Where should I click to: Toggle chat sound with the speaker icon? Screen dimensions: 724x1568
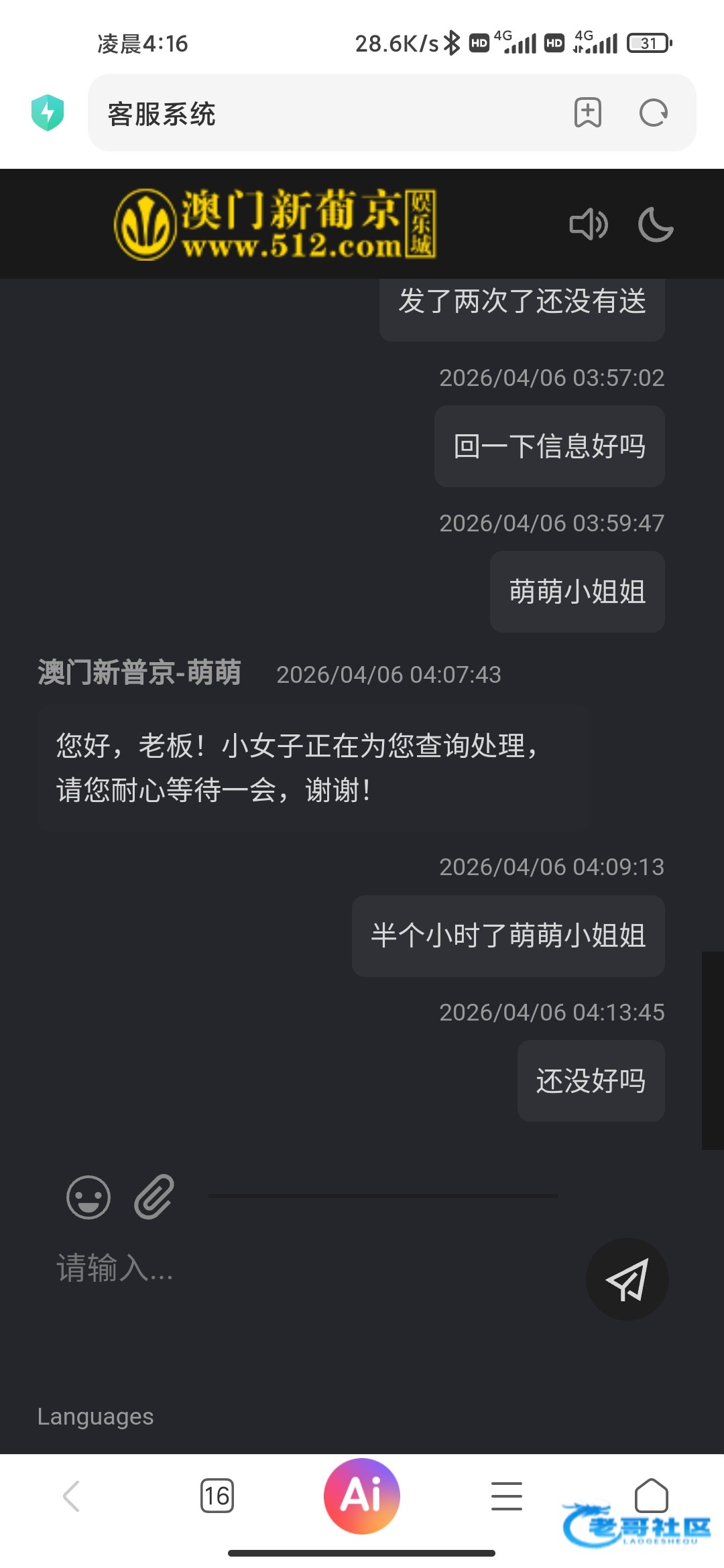pos(588,224)
